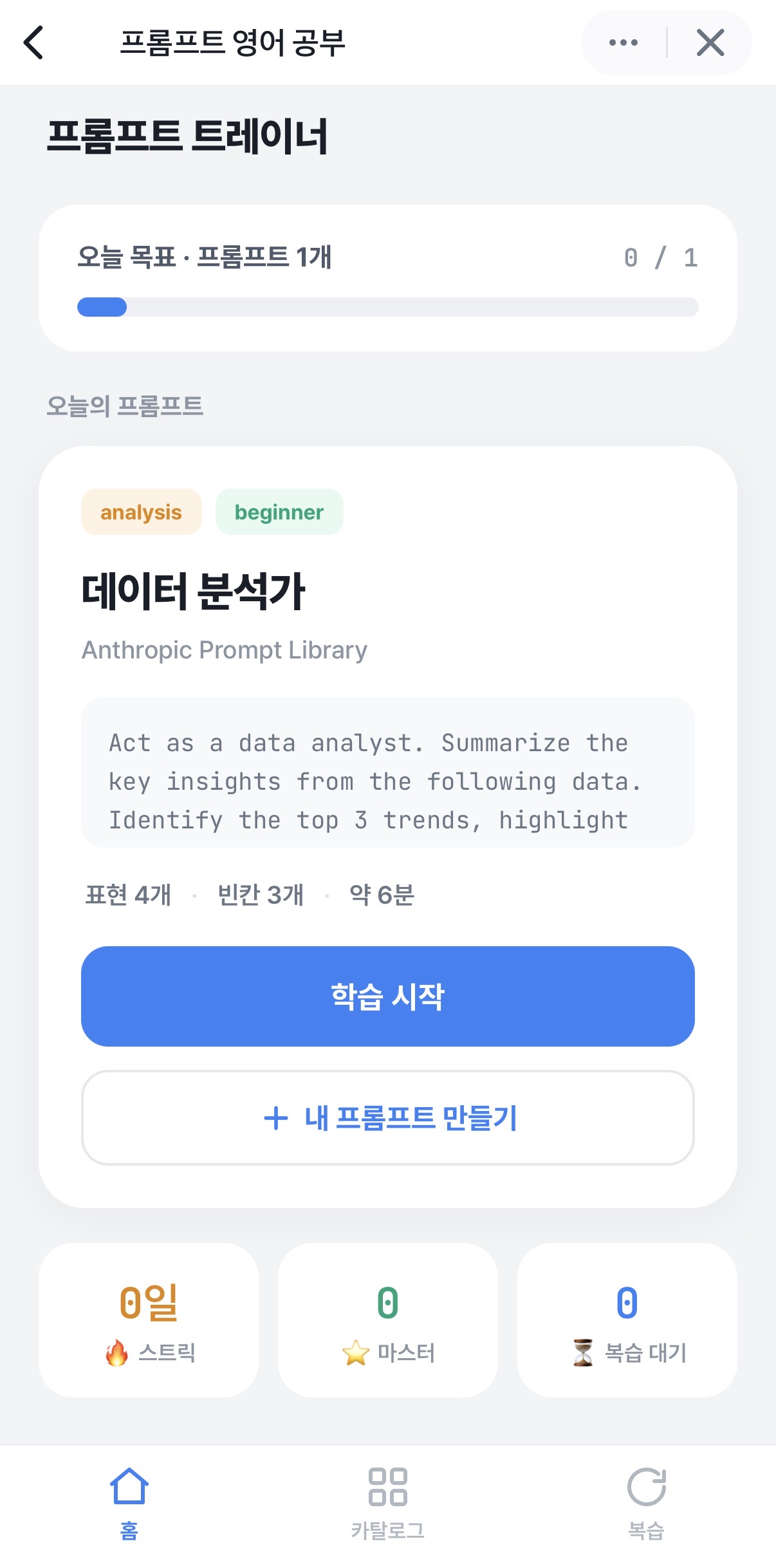Tap 학습 시작 to begin today's prompt
This screenshot has width=776, height=1568.
[x=388, y=996]
